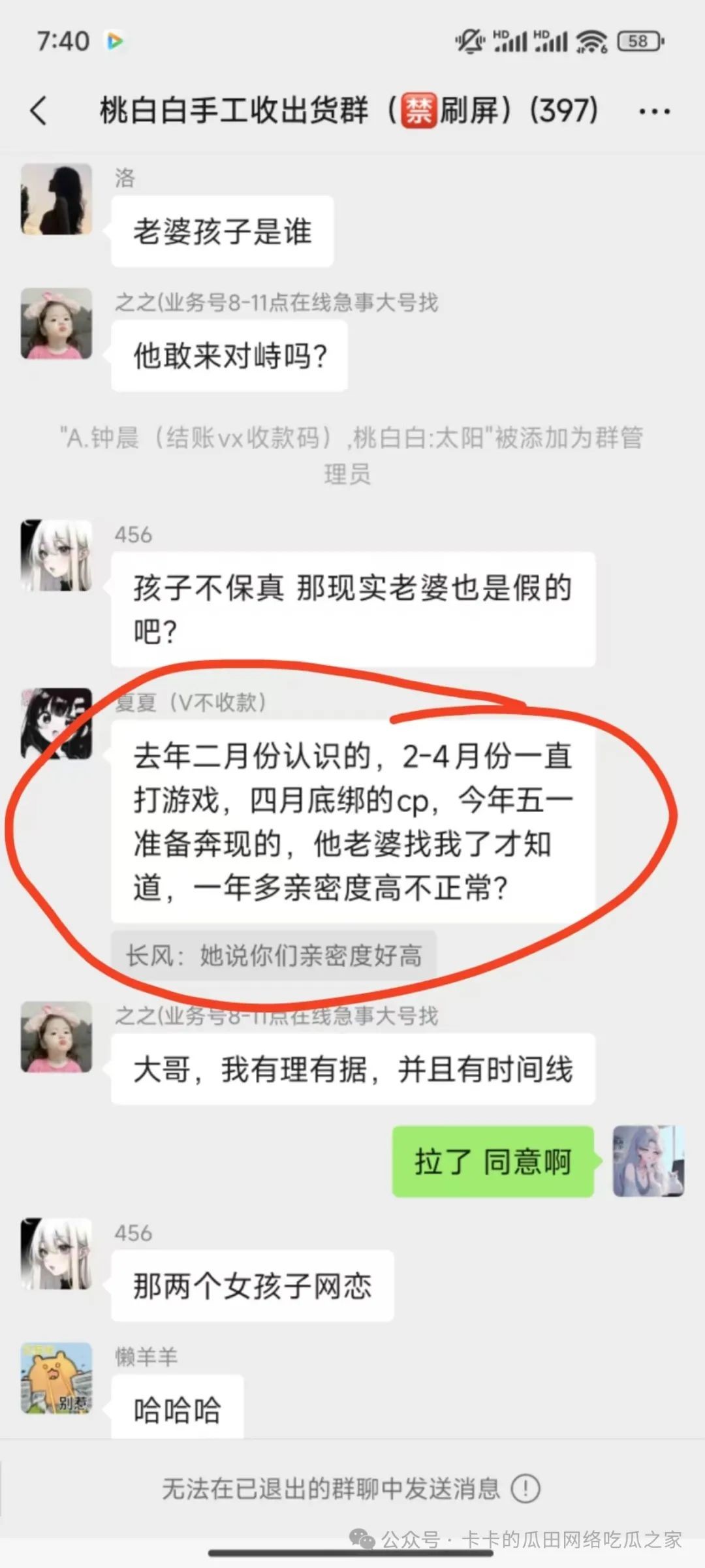Go back from the group chat
705x1568 pixels.
pyautogui.click(x=39, y=110)
